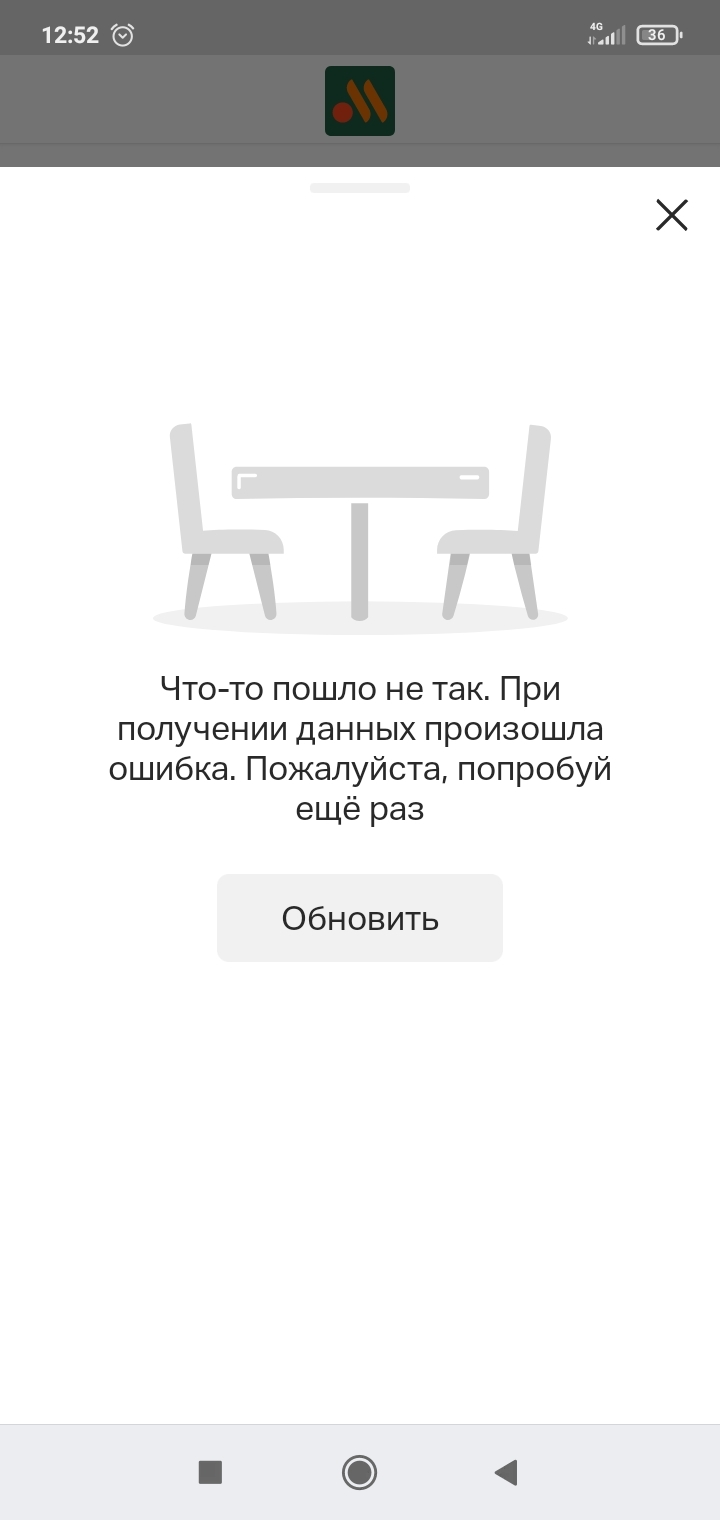Go back using the system back button
This screenshot has height=1520, width=720.
click(x=506, y=1472)
